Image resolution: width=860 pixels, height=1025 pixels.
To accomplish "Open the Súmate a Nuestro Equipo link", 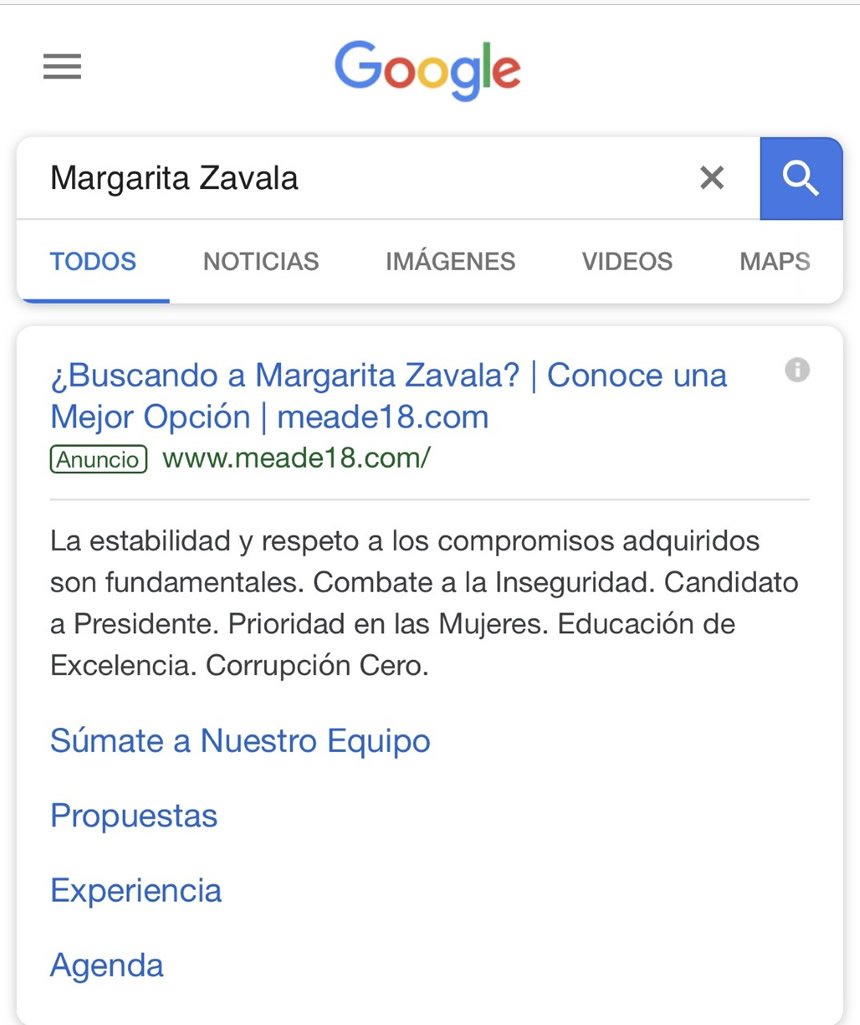I will [240, 741].
